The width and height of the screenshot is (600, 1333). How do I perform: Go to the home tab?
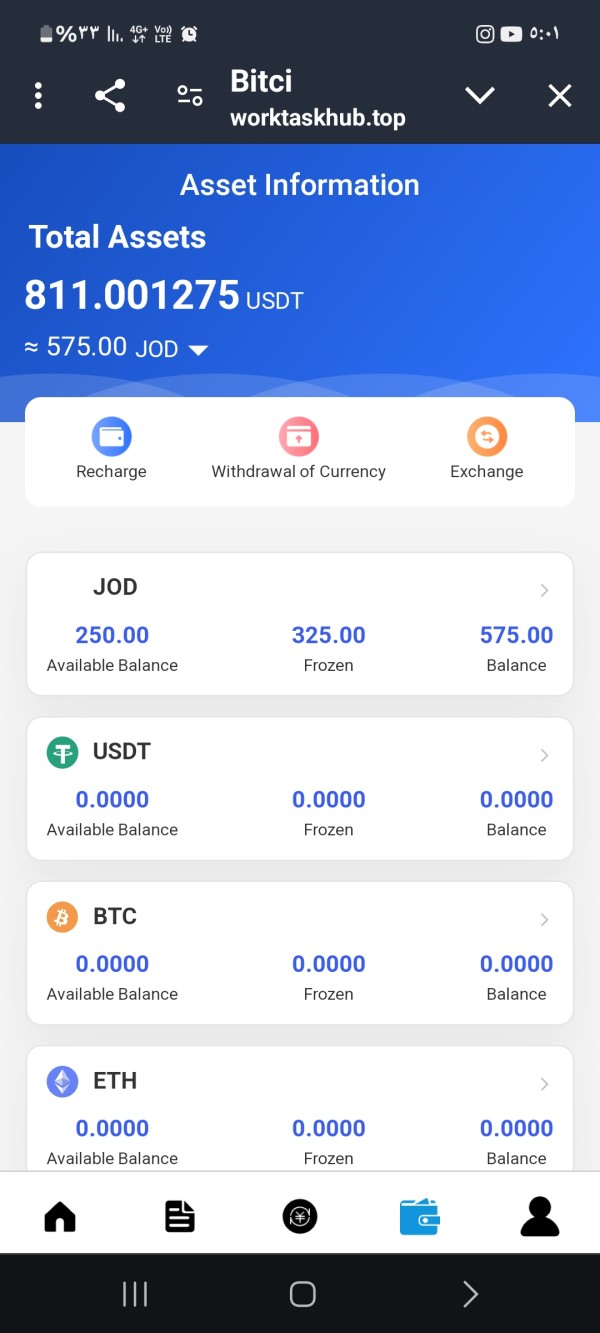tap(60, 1217)
